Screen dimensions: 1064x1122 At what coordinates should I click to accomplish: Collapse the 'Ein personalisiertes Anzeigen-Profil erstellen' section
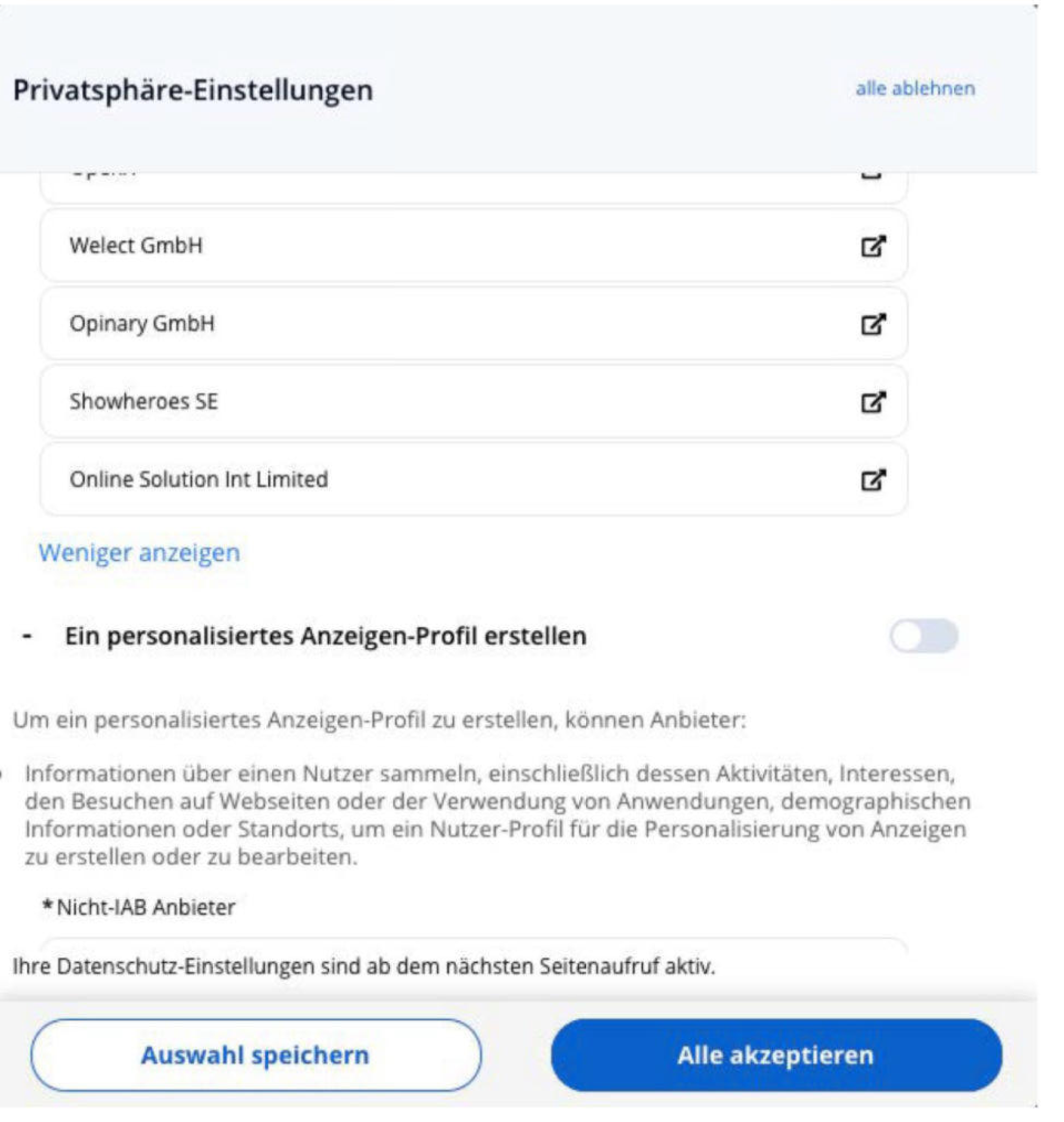point(26,636)
